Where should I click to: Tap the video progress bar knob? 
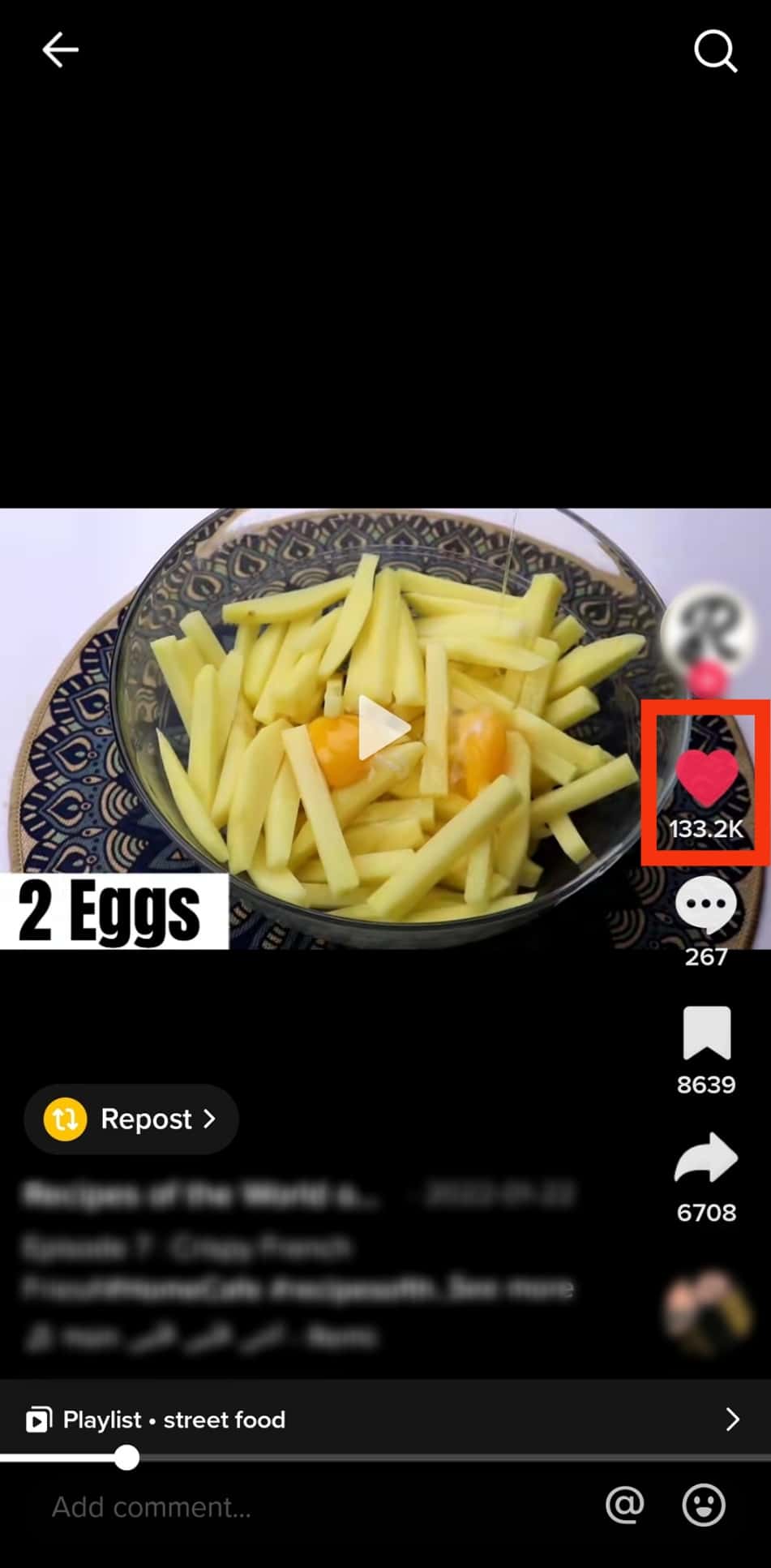[126, 1458]
